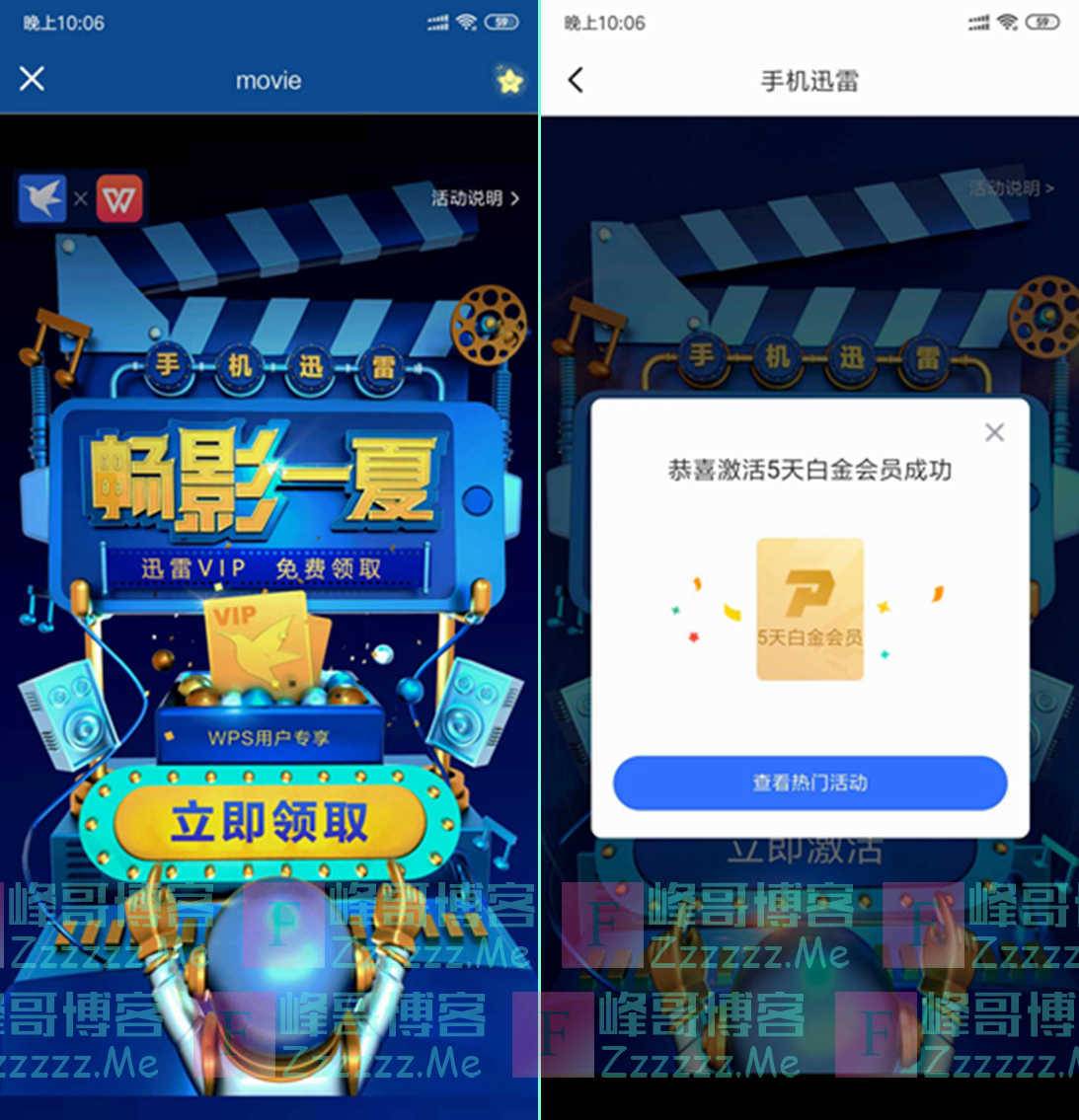Close the movie page with the X

coord(33,79)
